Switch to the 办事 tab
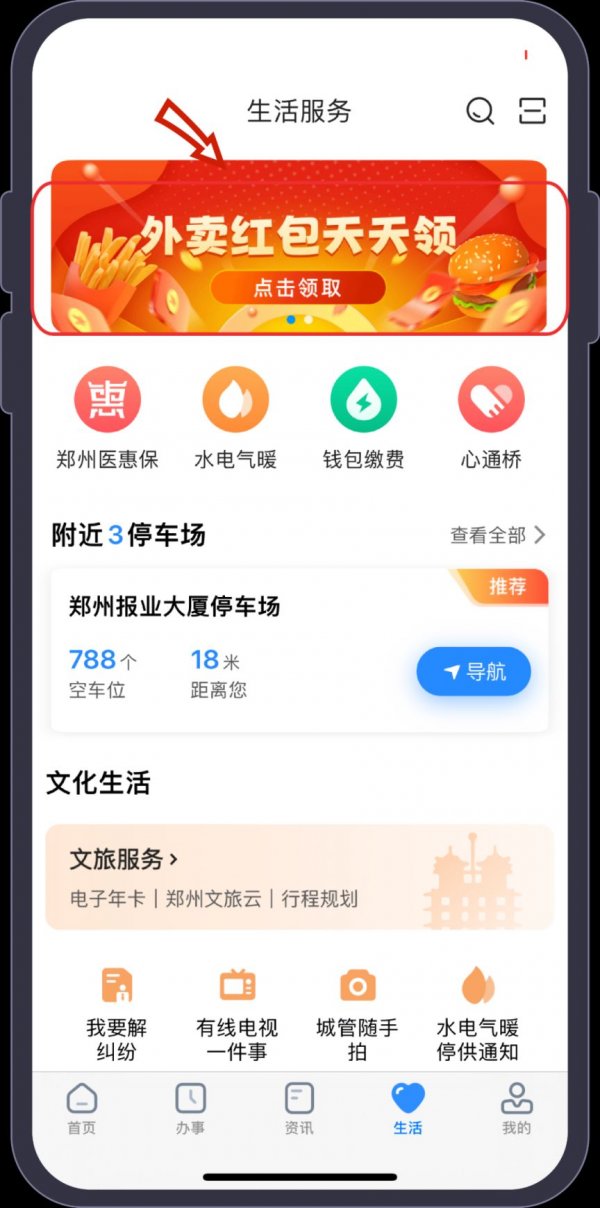Image resolution: width=600 pixels, height=1208 pixels. [190, 1108]
